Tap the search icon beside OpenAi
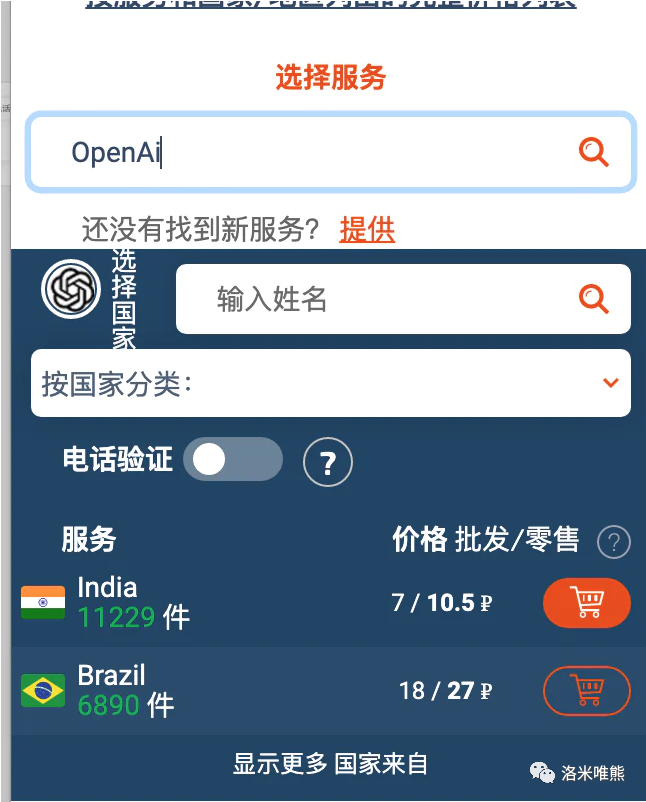The image size is (646, 802). click(594, 152)
